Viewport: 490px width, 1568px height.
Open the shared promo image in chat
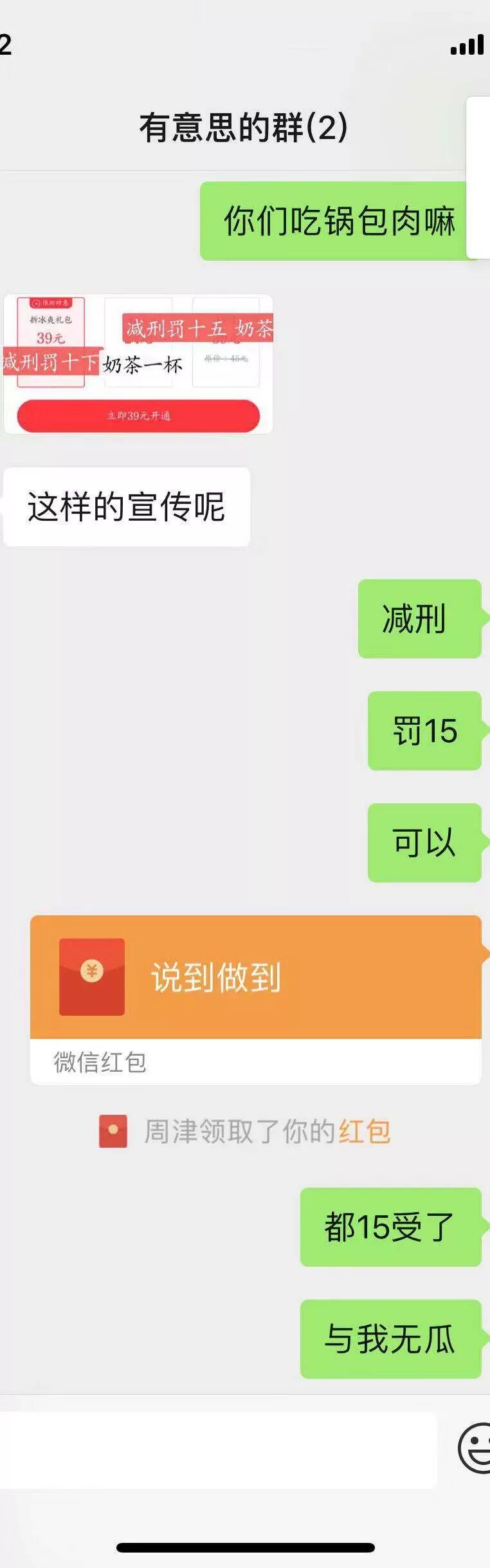click(138, 364)
